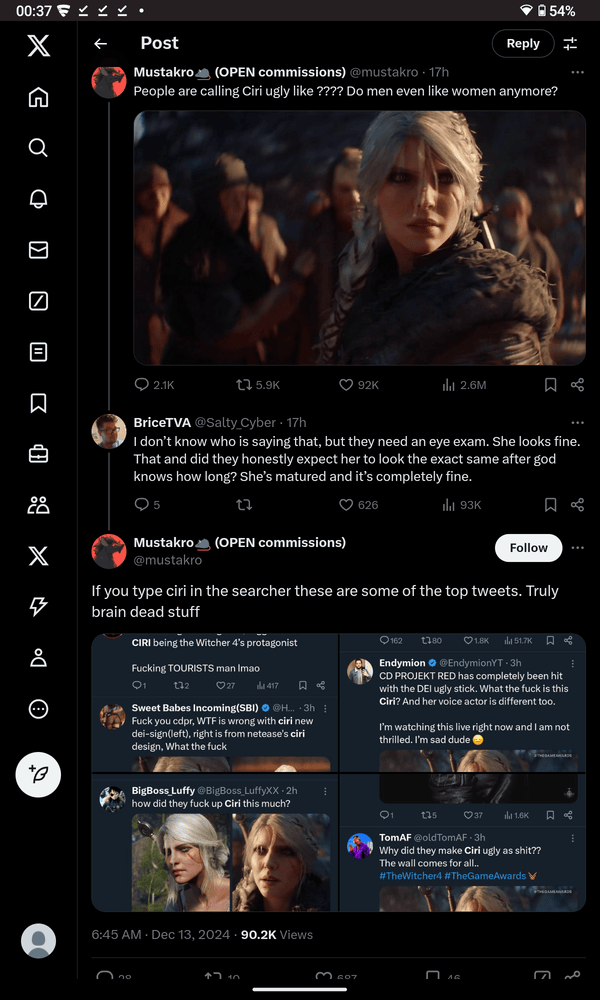Open Messages envelope in the sidebar
This screenshot has width=600, height=1000.
pyautogui.click(x=38, y=250)
